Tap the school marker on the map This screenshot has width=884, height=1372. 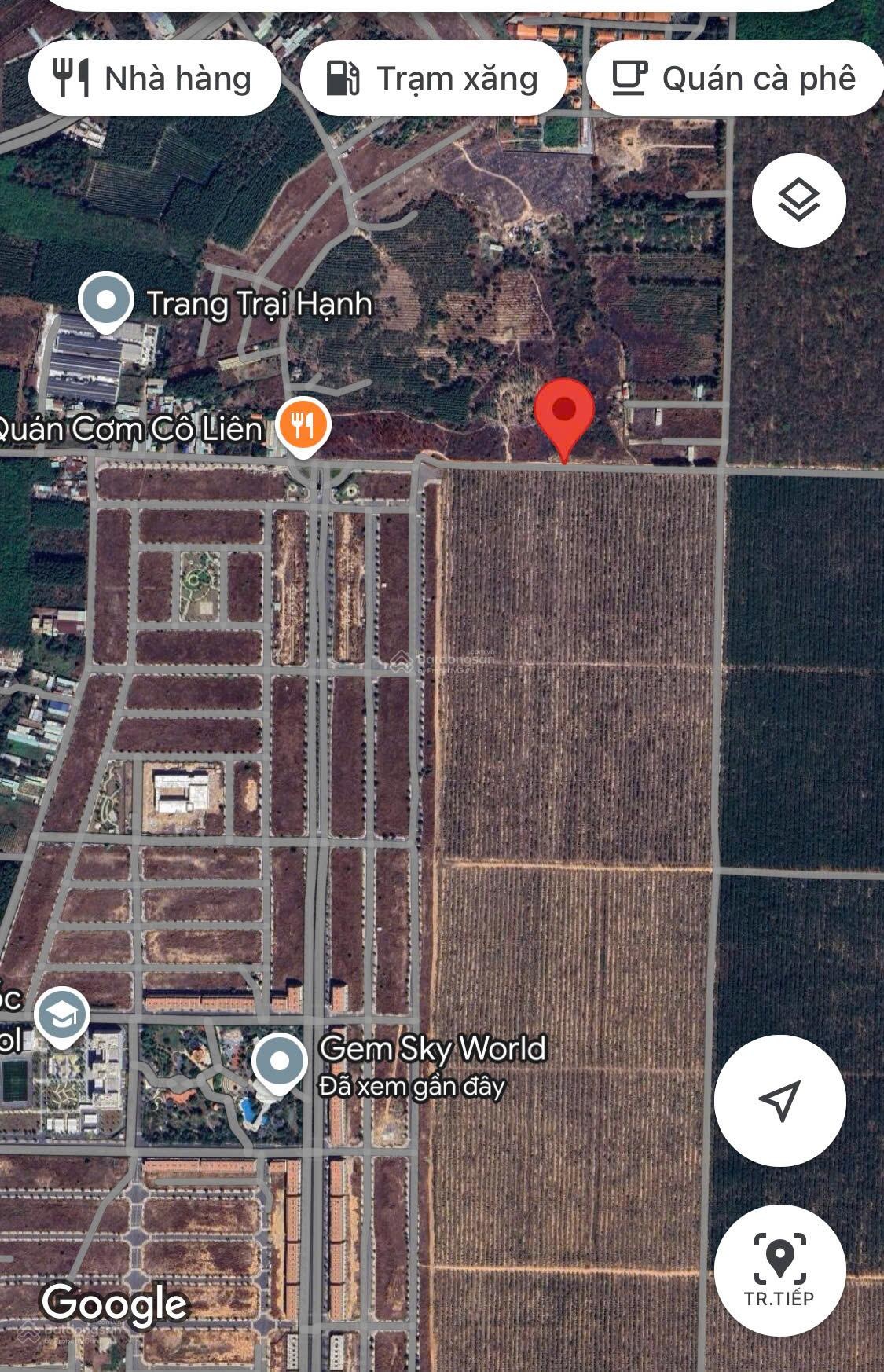click(62, 1017)
